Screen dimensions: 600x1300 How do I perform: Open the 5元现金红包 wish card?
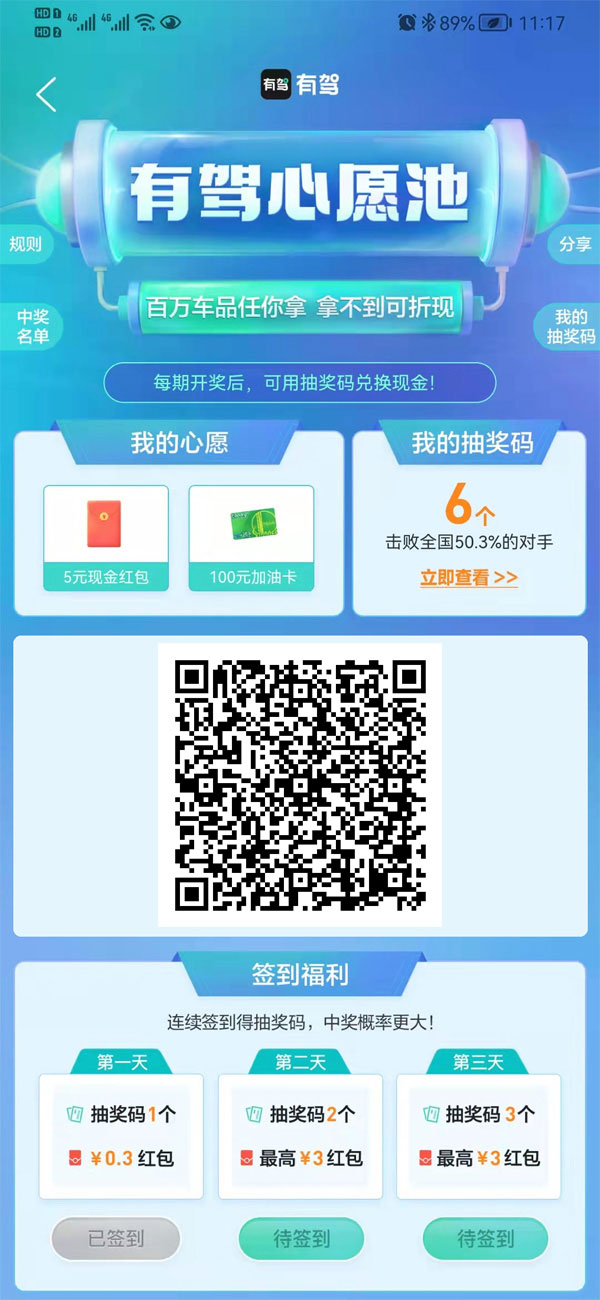click(106, 537)
